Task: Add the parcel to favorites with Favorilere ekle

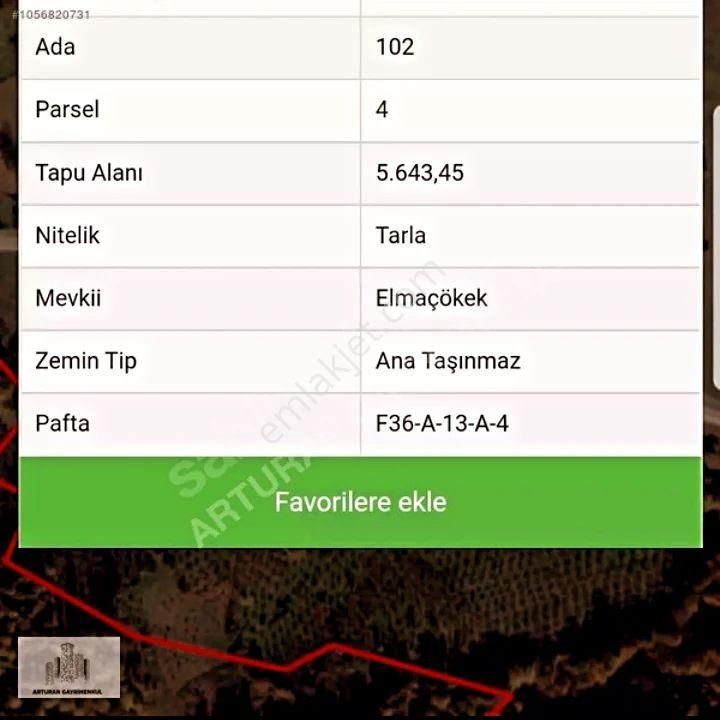Action: pos(360,502)
